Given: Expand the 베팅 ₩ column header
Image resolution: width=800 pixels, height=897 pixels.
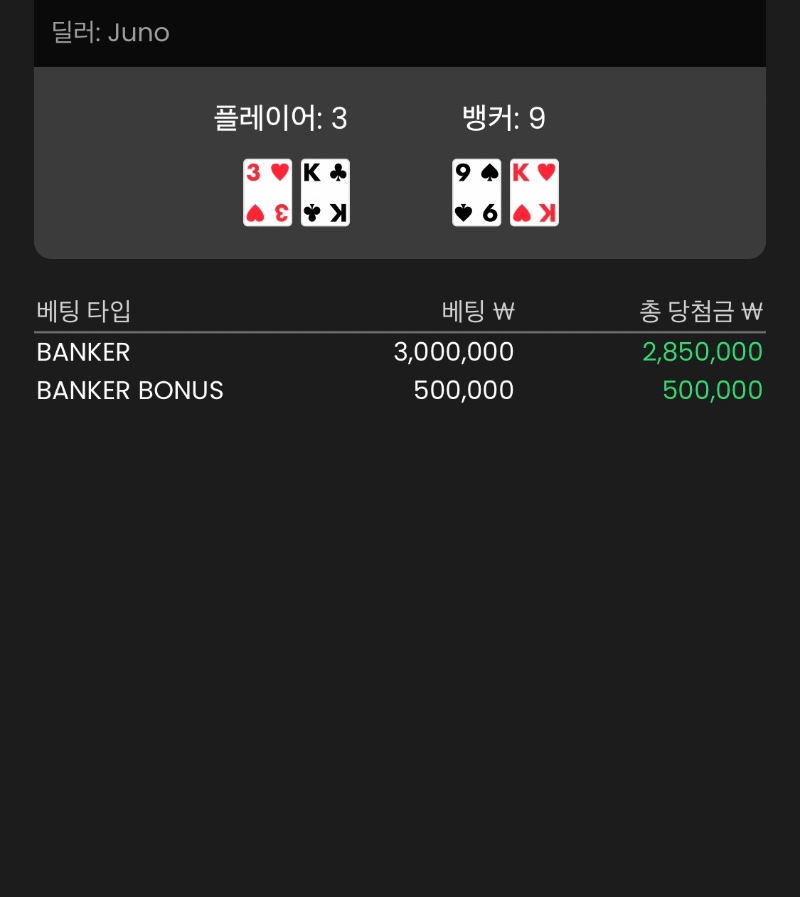Looking at the screenshot, I should (477, 311).
